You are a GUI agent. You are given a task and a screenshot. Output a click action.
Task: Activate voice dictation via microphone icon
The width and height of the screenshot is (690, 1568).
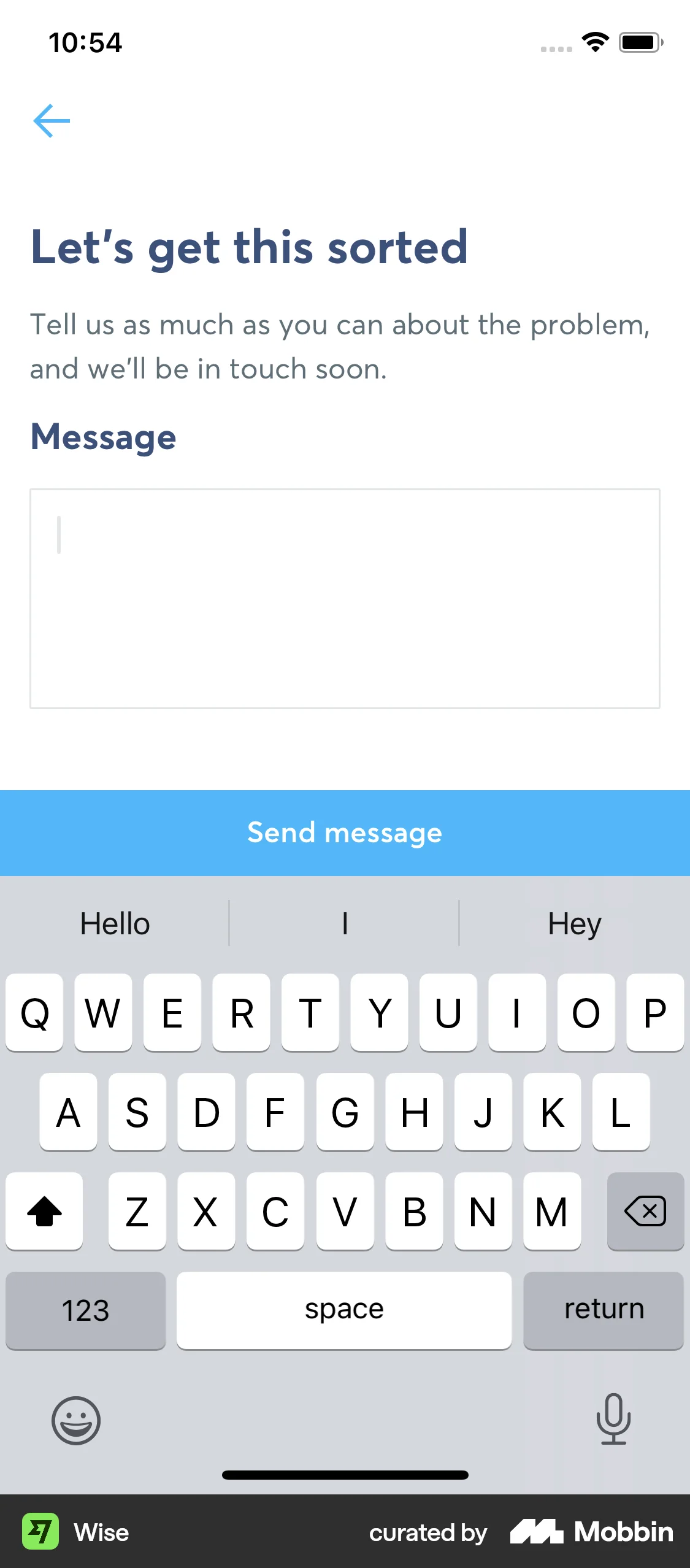click(x=614, y=1422)
